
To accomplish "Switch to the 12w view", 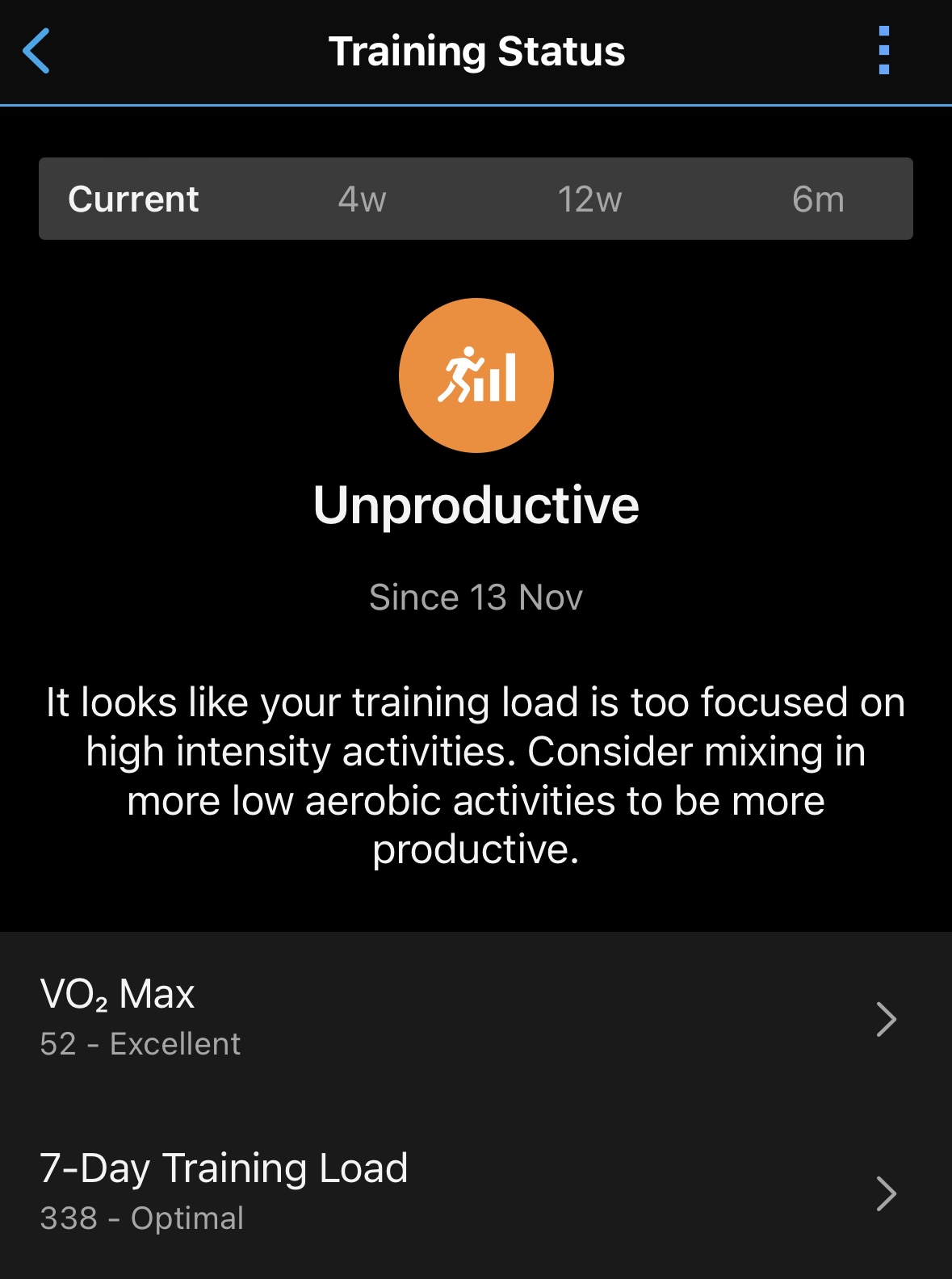I will click(x=589, y=199).
